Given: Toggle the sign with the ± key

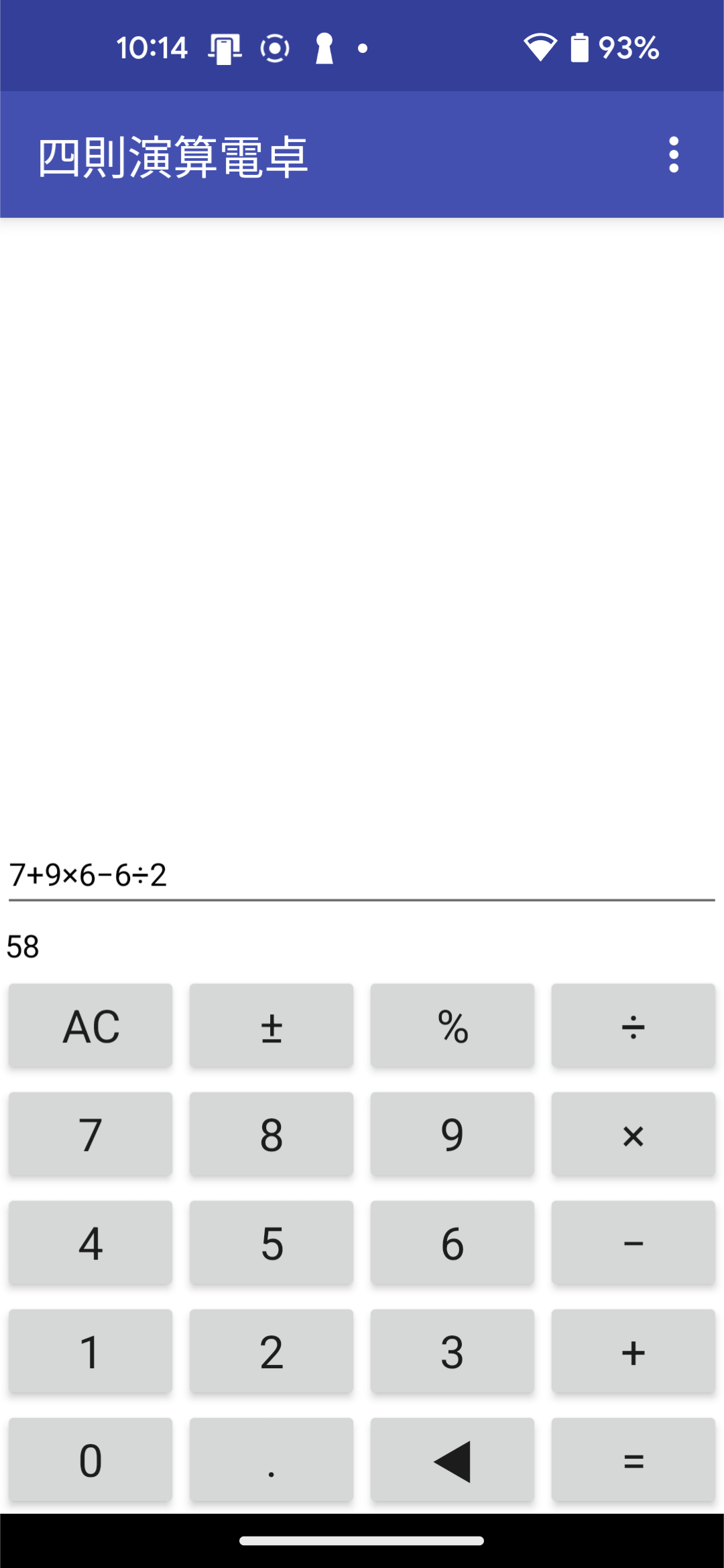Looking at the screenshot, I should click(x=271, y=1026).
